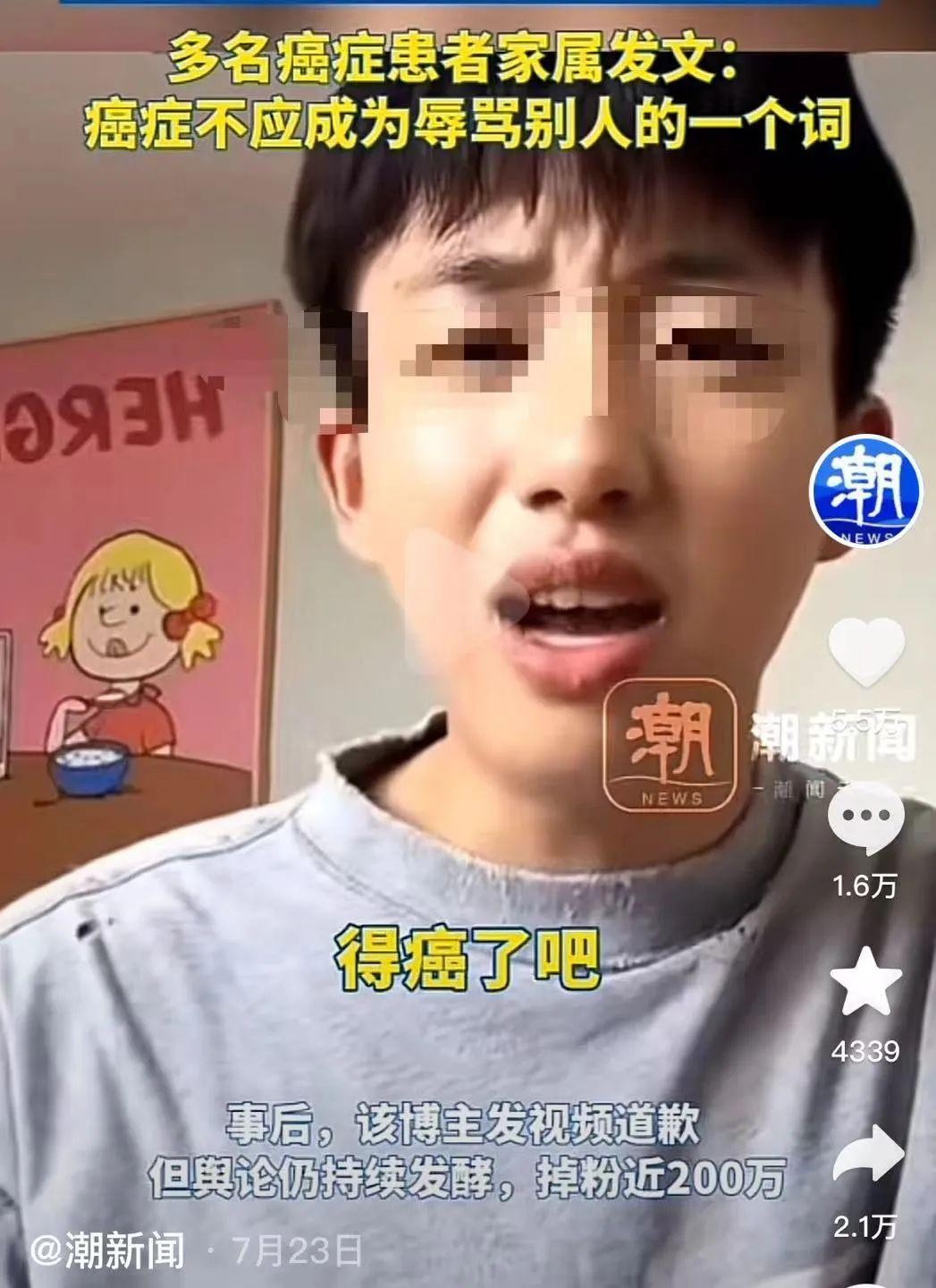Share this video using the arrow icon
The height and width of the screenshot is (1288, 936).
click(865, 1154)
